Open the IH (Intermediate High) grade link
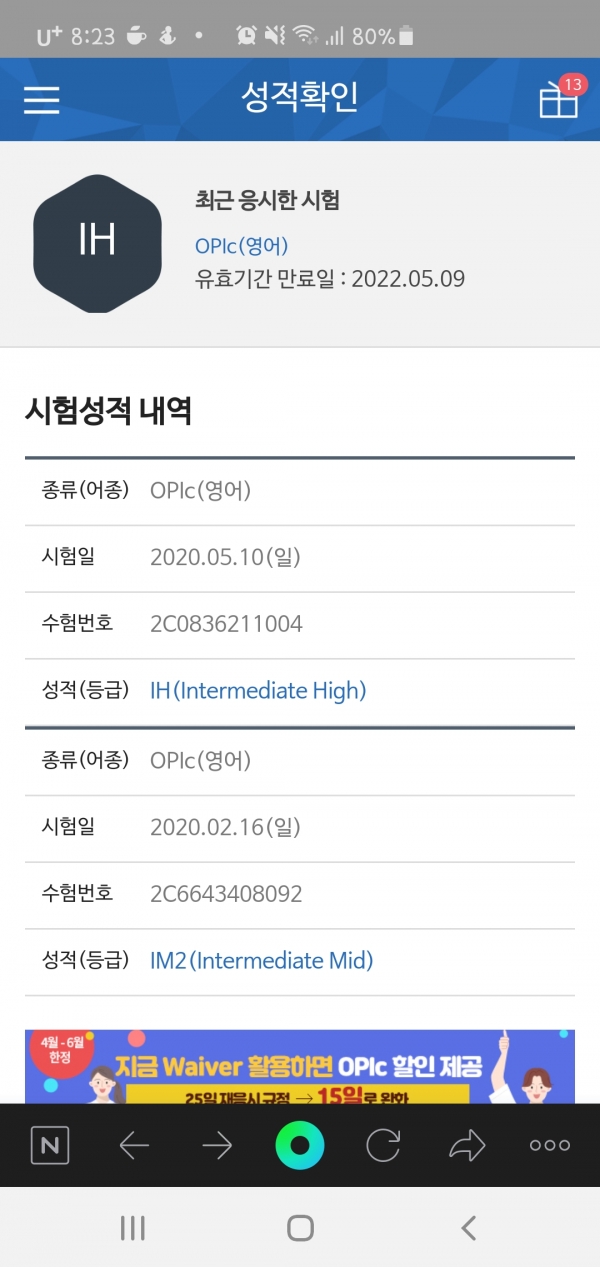 [x=258, y=690]
